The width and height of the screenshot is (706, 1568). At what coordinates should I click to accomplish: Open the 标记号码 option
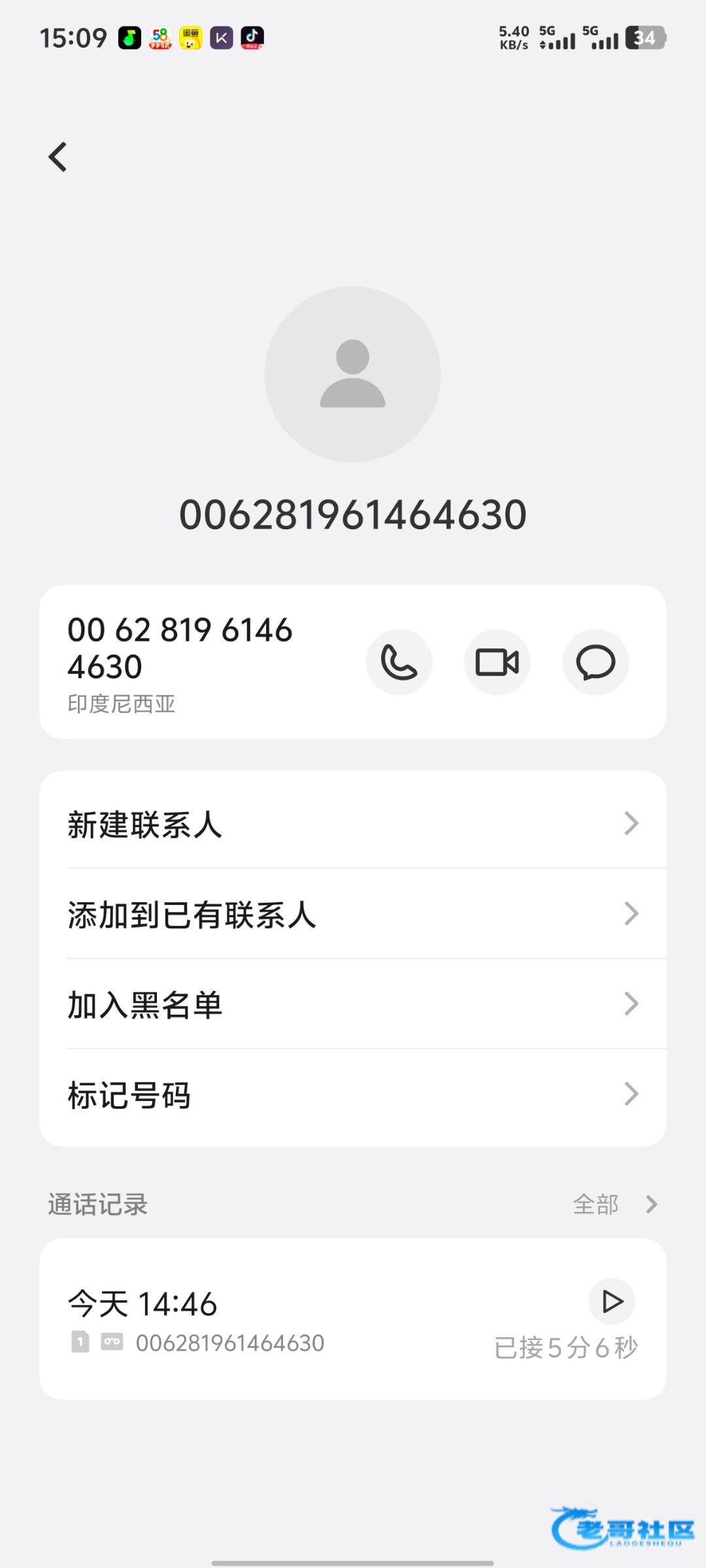(x=353, y=1094)
